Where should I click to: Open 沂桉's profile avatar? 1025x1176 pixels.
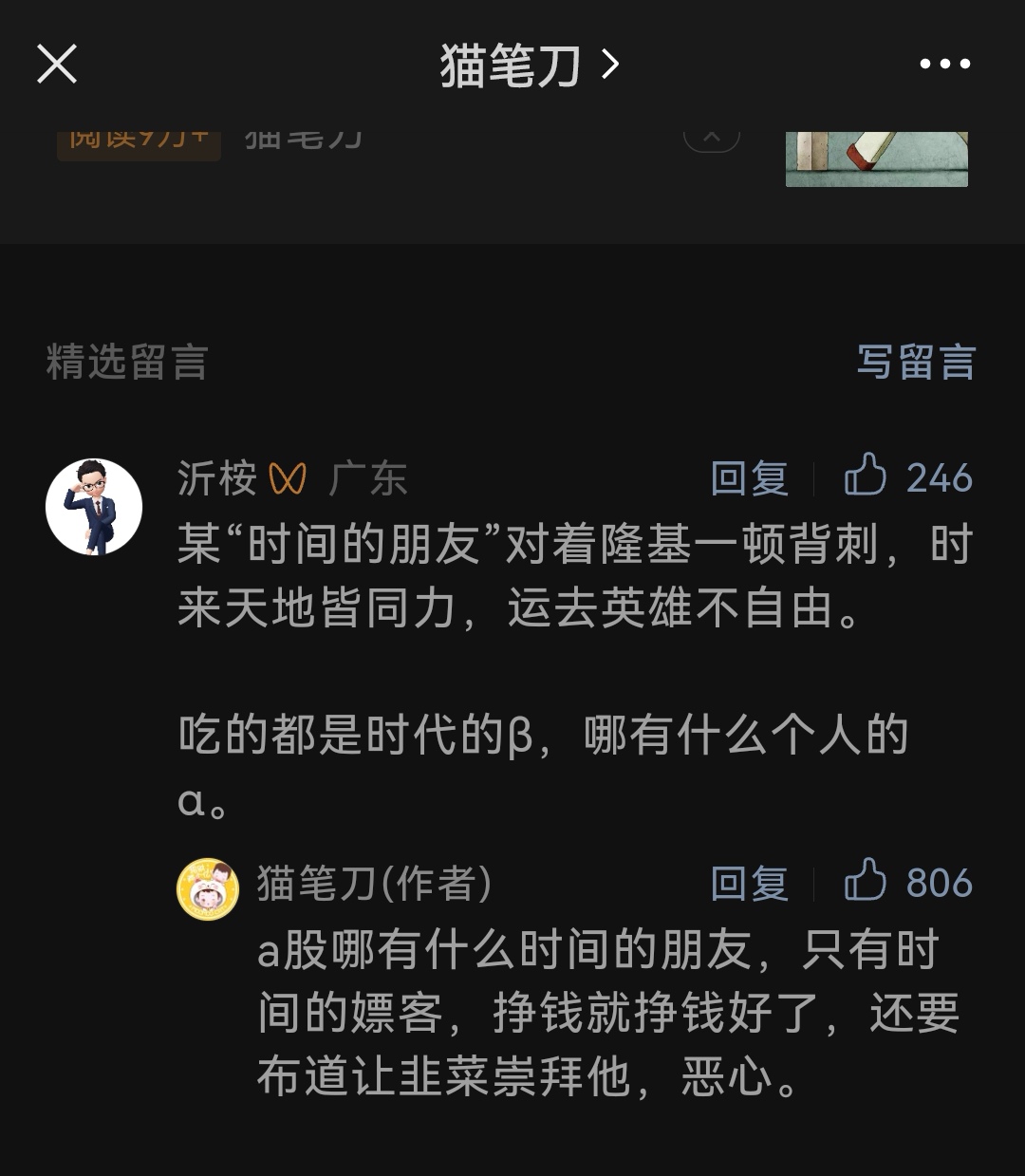(x=94, y=506)
